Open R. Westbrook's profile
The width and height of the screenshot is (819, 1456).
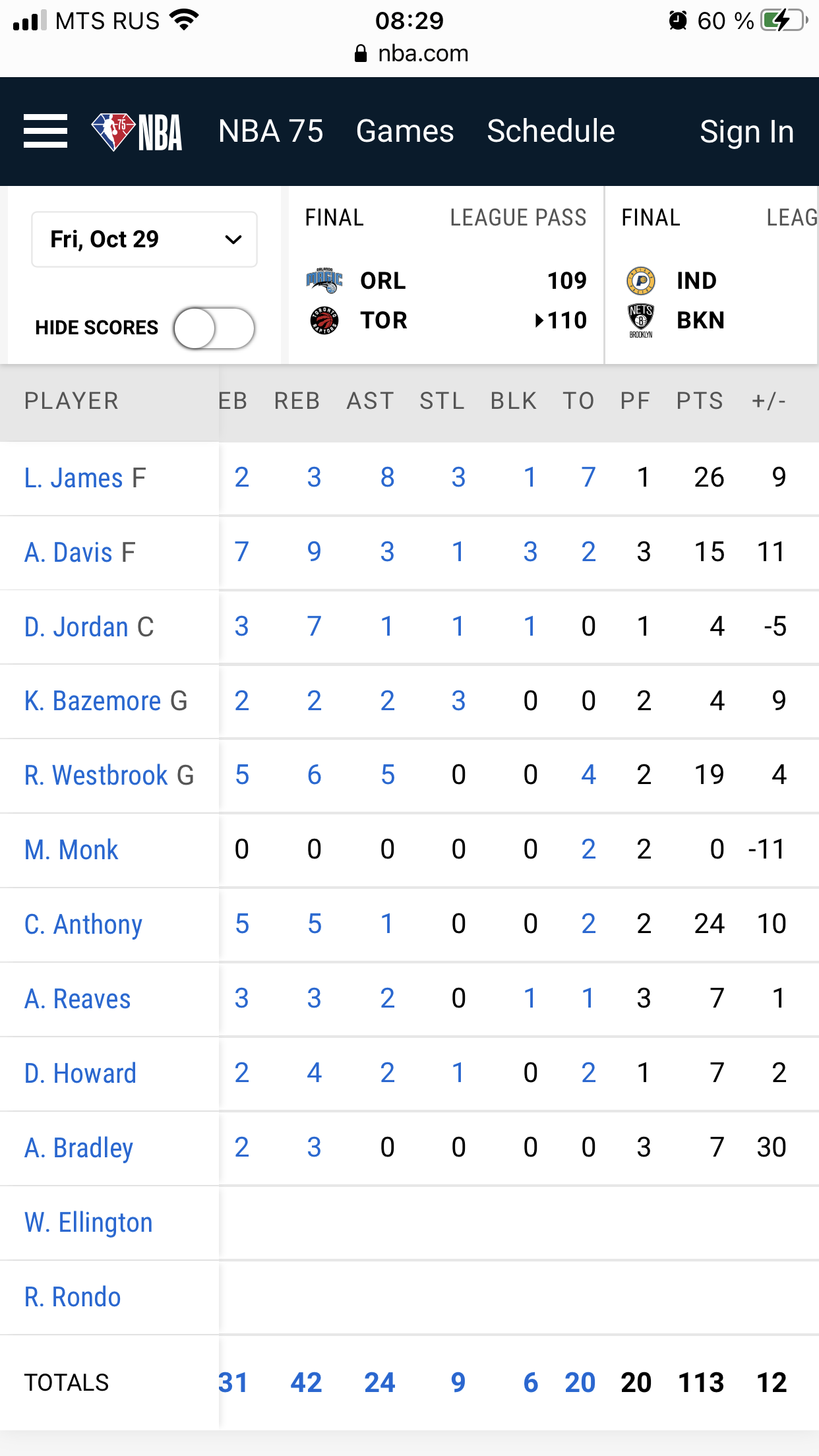point(96,775)
